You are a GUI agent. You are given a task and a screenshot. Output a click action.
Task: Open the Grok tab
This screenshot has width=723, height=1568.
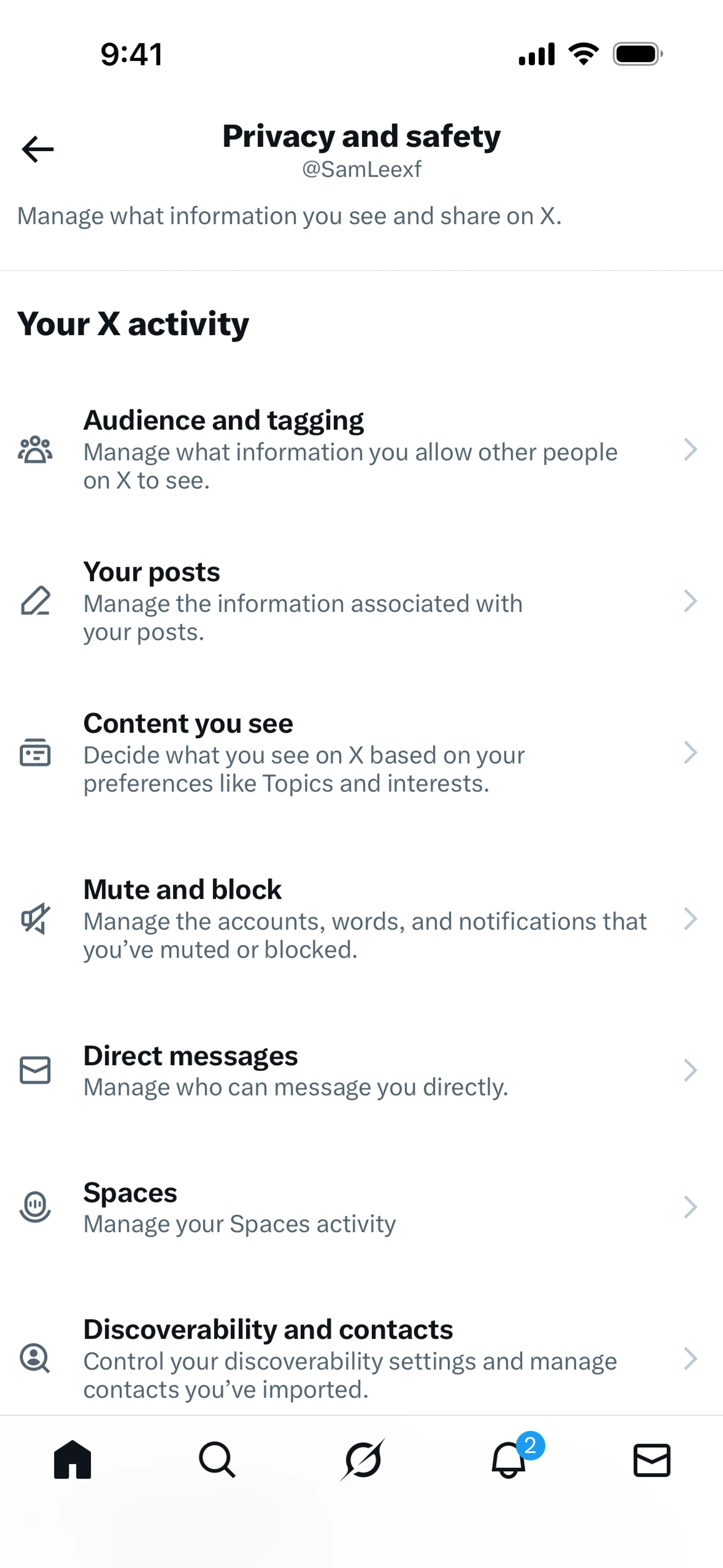362,1459
